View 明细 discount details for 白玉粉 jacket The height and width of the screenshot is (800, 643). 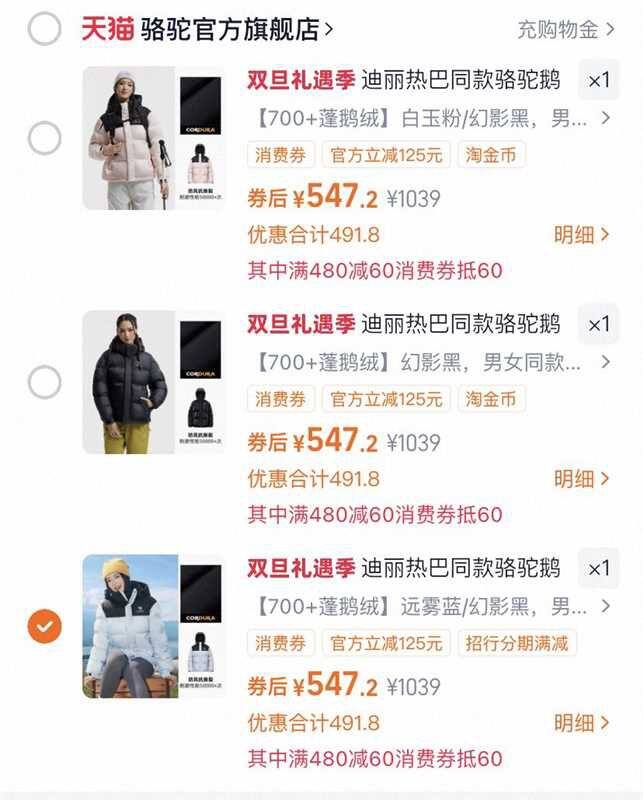(x=581, y=235)
